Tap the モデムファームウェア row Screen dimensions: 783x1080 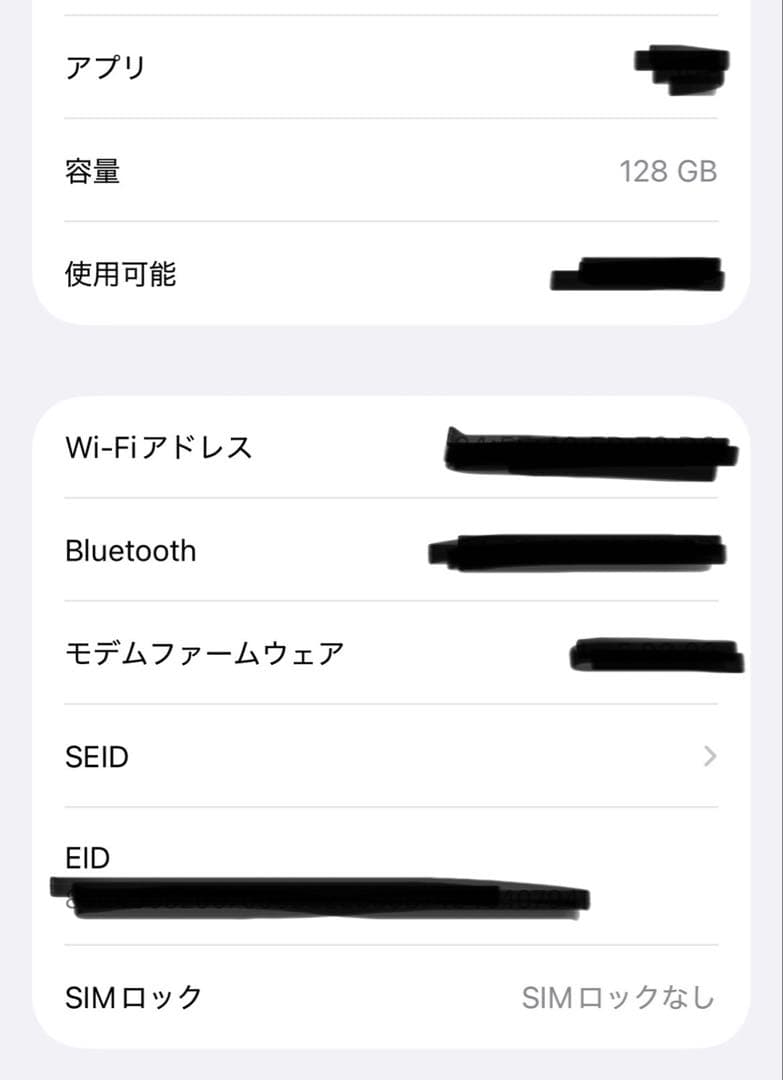point(390,652)
